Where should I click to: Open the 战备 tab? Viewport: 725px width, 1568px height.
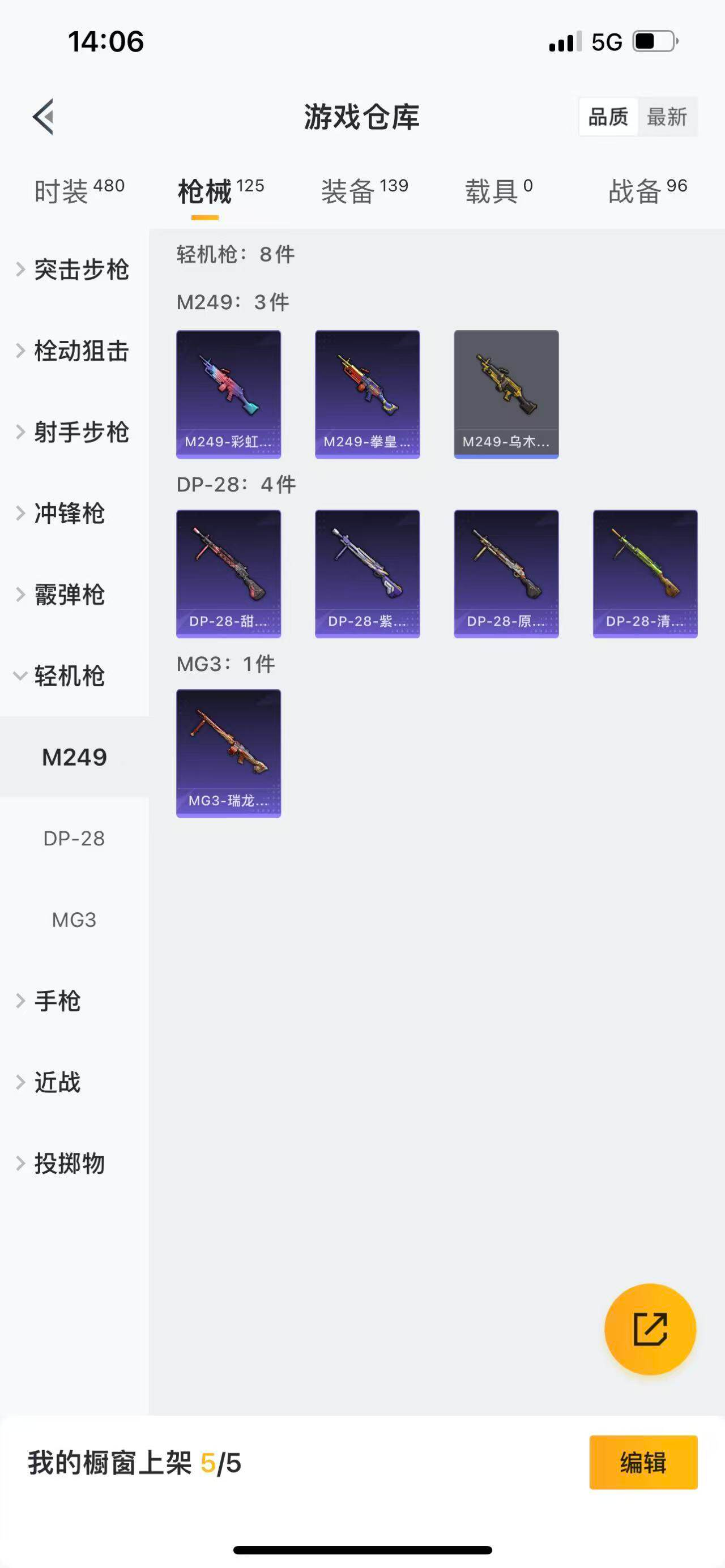click(x=647, y=191)
